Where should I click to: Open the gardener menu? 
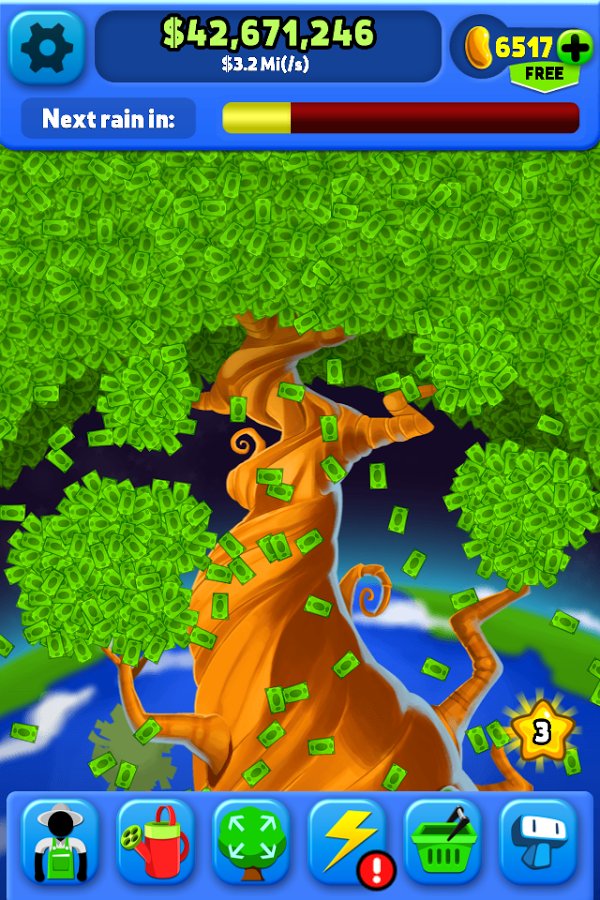pos(59,840)
